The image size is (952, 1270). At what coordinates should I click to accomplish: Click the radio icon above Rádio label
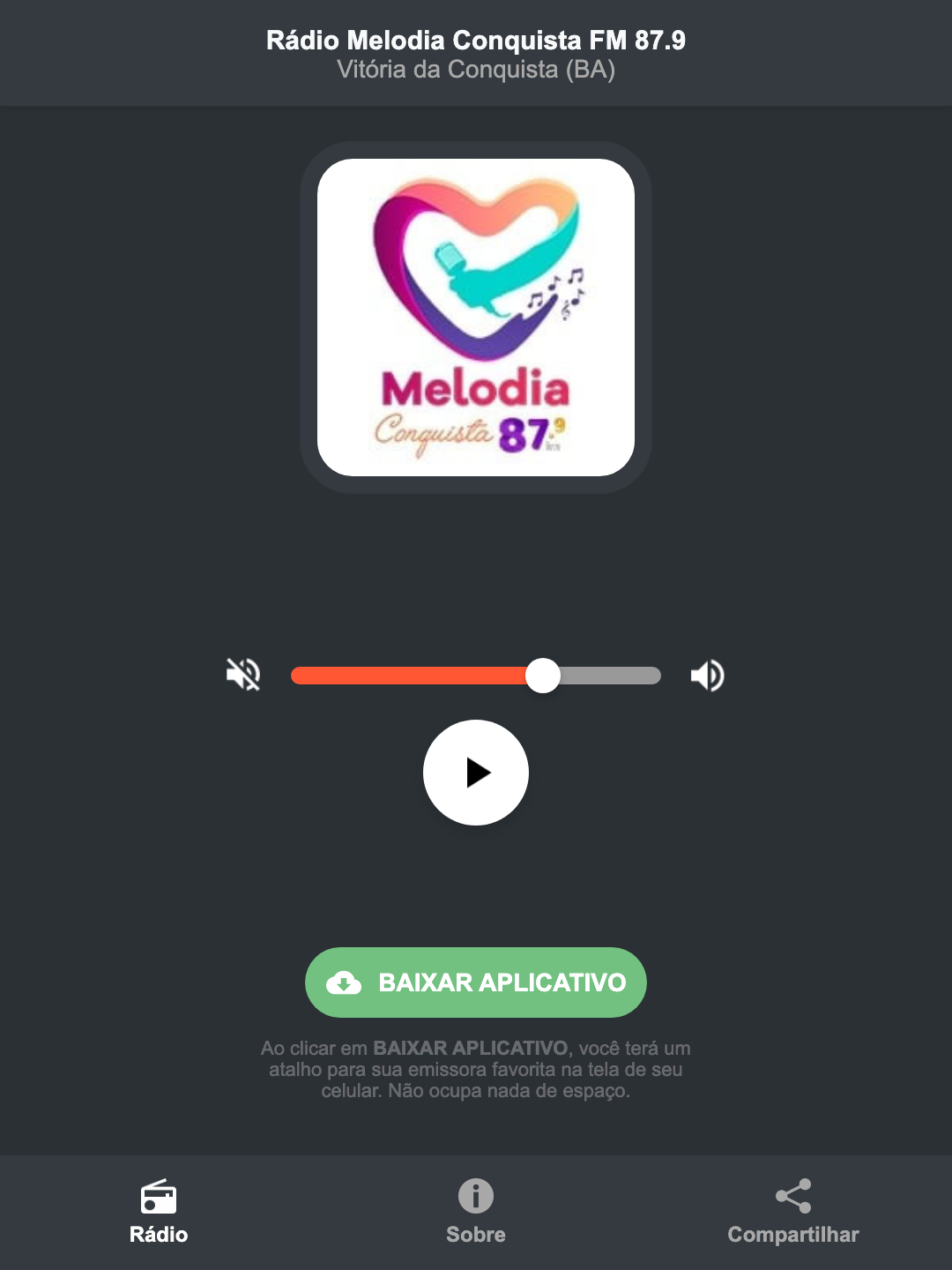[158, 1198]
